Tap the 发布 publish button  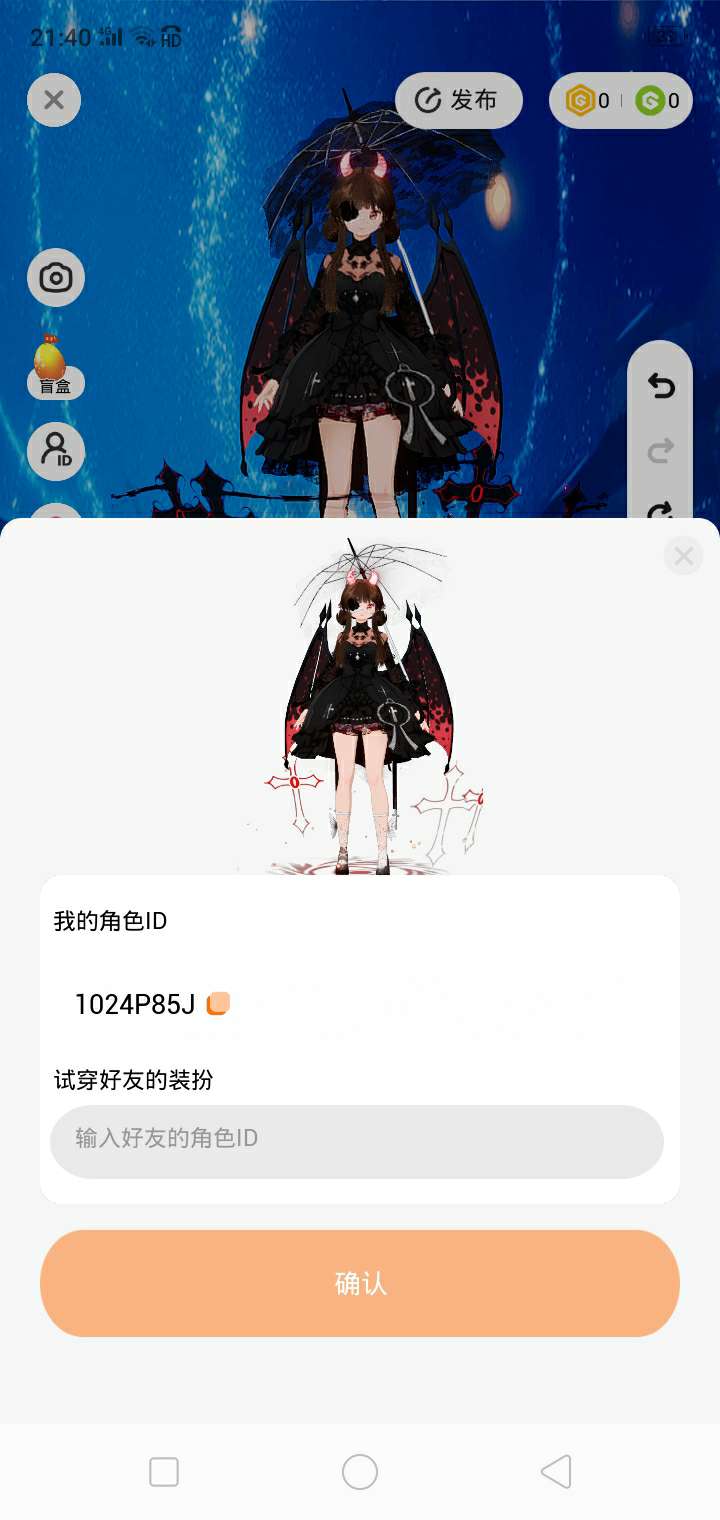(x=459, y=100)
